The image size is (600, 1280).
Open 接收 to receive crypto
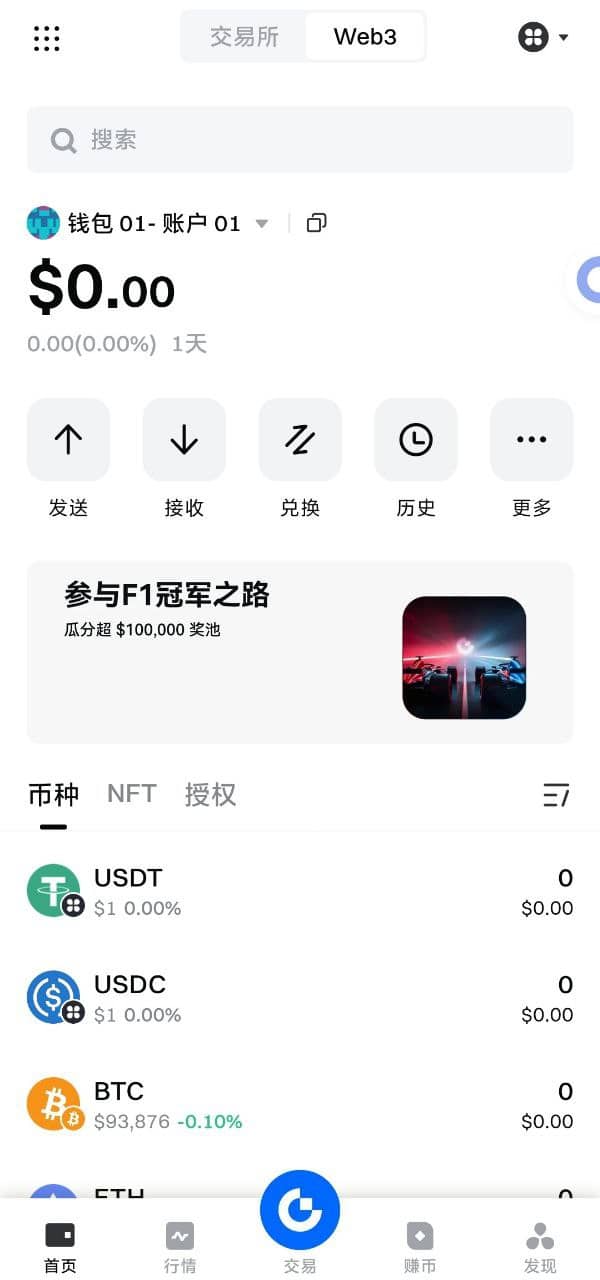(x=184, y=441)
